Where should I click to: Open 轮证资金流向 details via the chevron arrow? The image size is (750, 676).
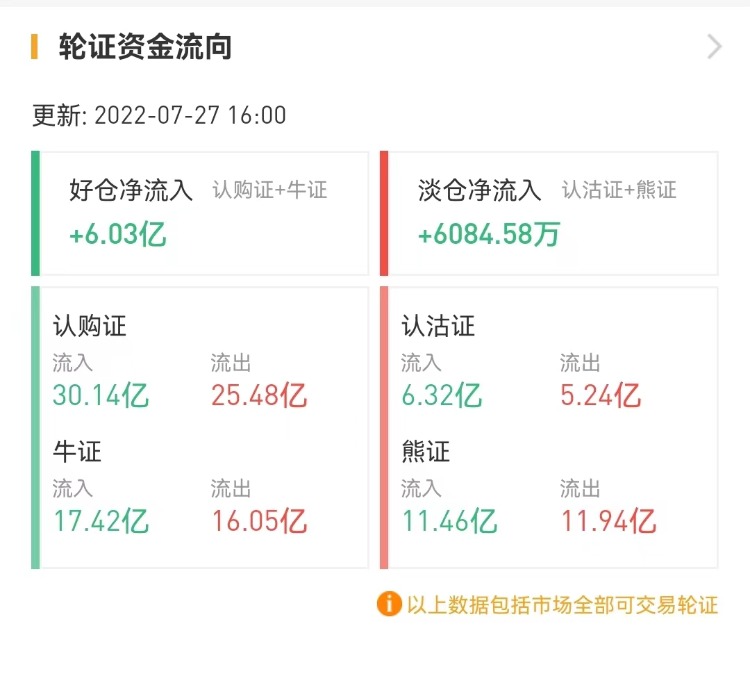pos(713,47)
